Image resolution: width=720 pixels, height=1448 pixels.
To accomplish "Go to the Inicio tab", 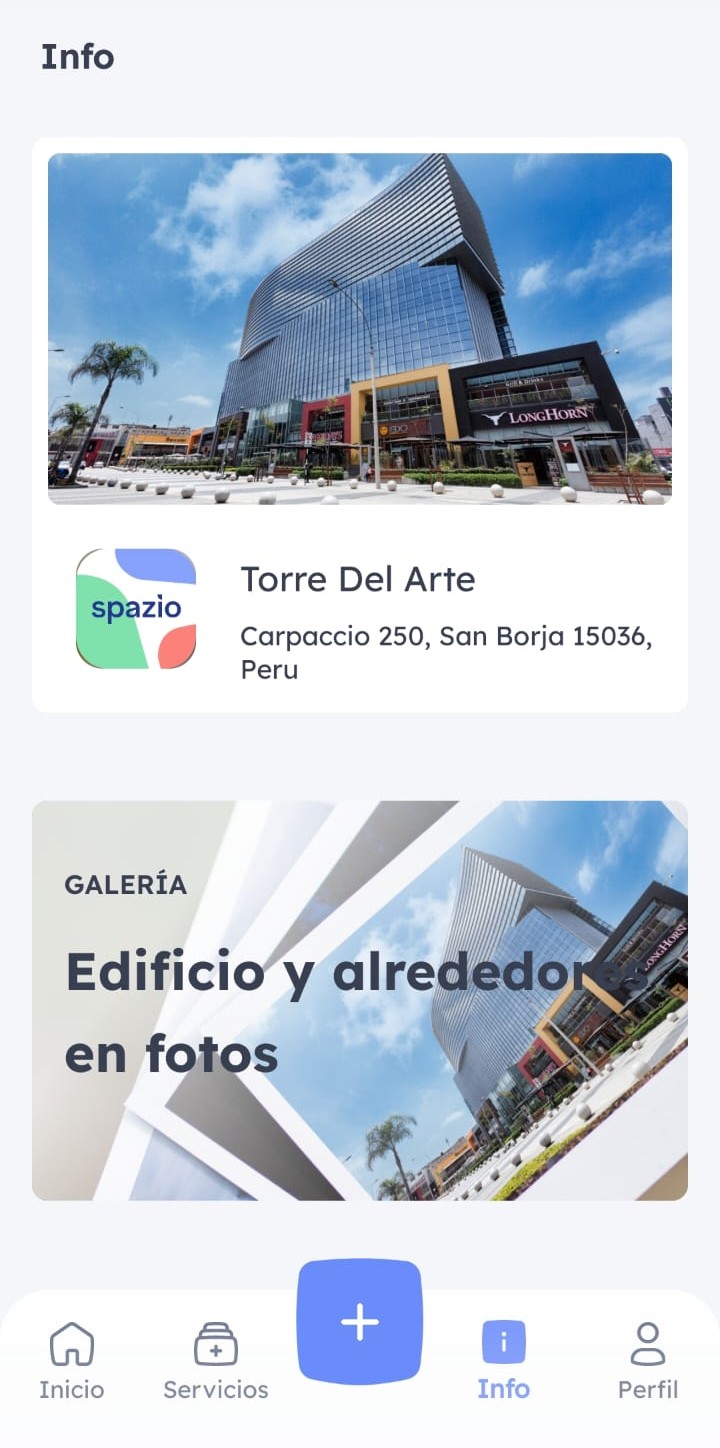I will (71, 1360).
